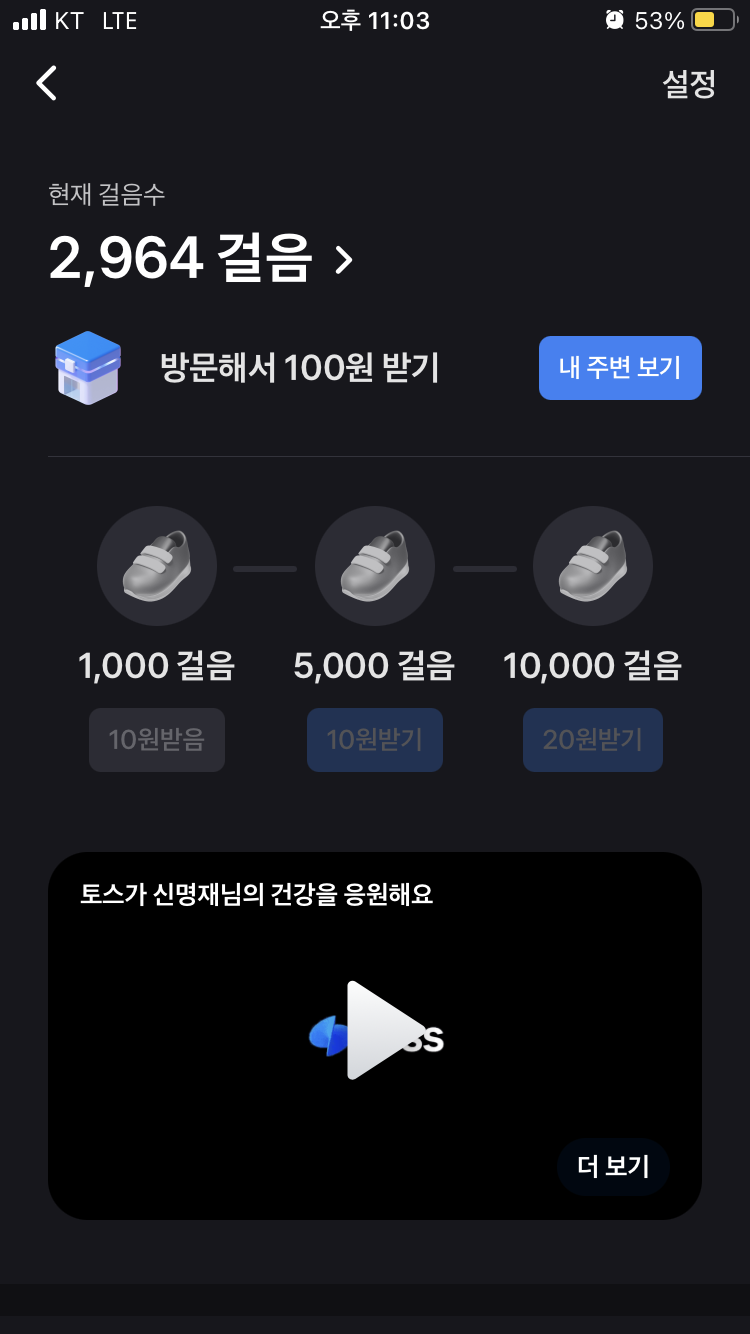Open the 2,964 걸음 step details
Screen dimensions: 750x1334
tap(200, 259)
